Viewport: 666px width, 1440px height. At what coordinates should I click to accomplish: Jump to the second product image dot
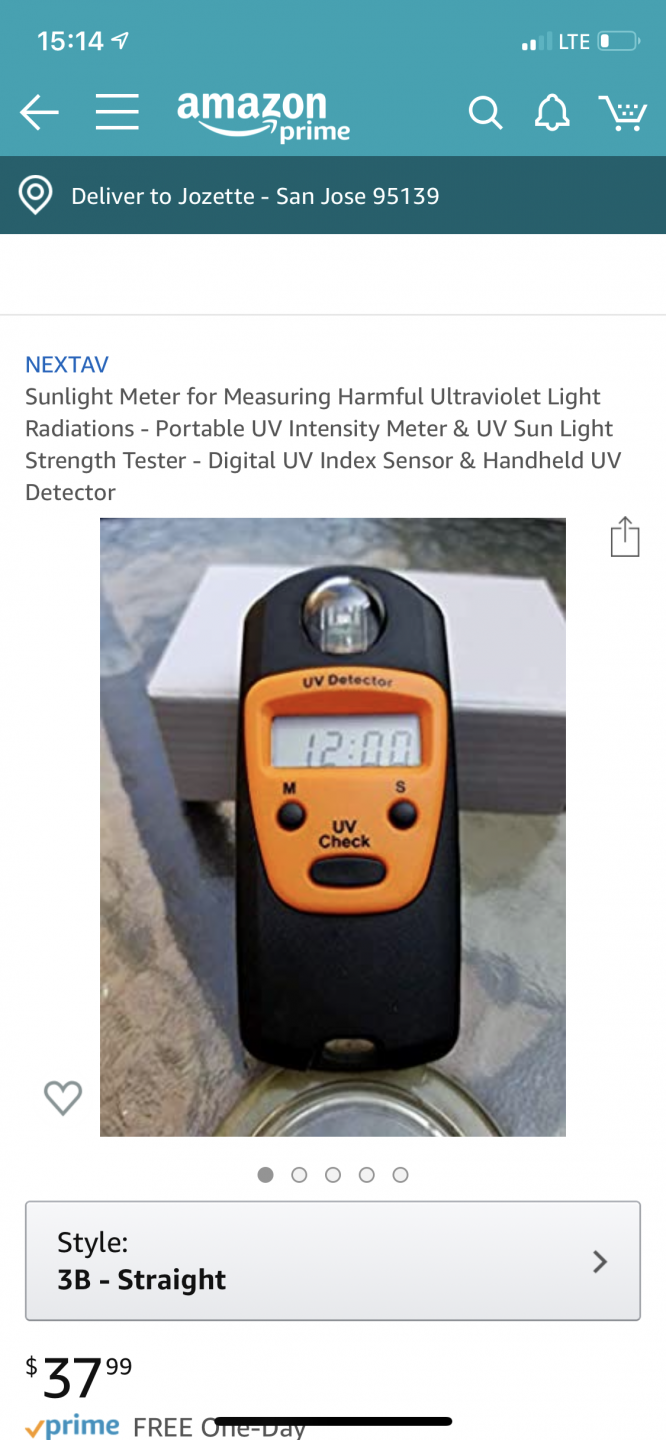(x=299, y=1175)
